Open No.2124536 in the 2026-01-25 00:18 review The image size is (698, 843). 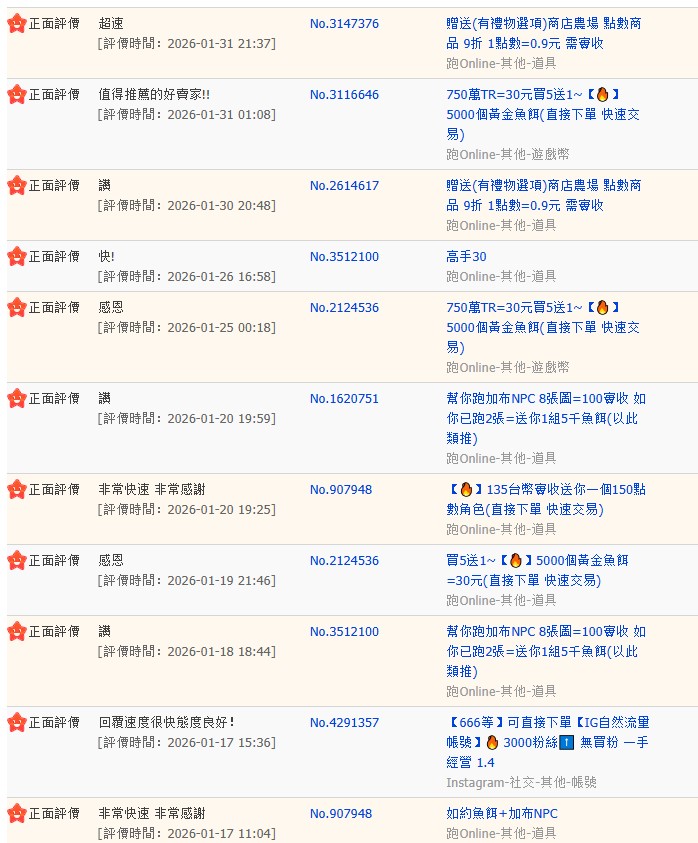coord(344,308)
